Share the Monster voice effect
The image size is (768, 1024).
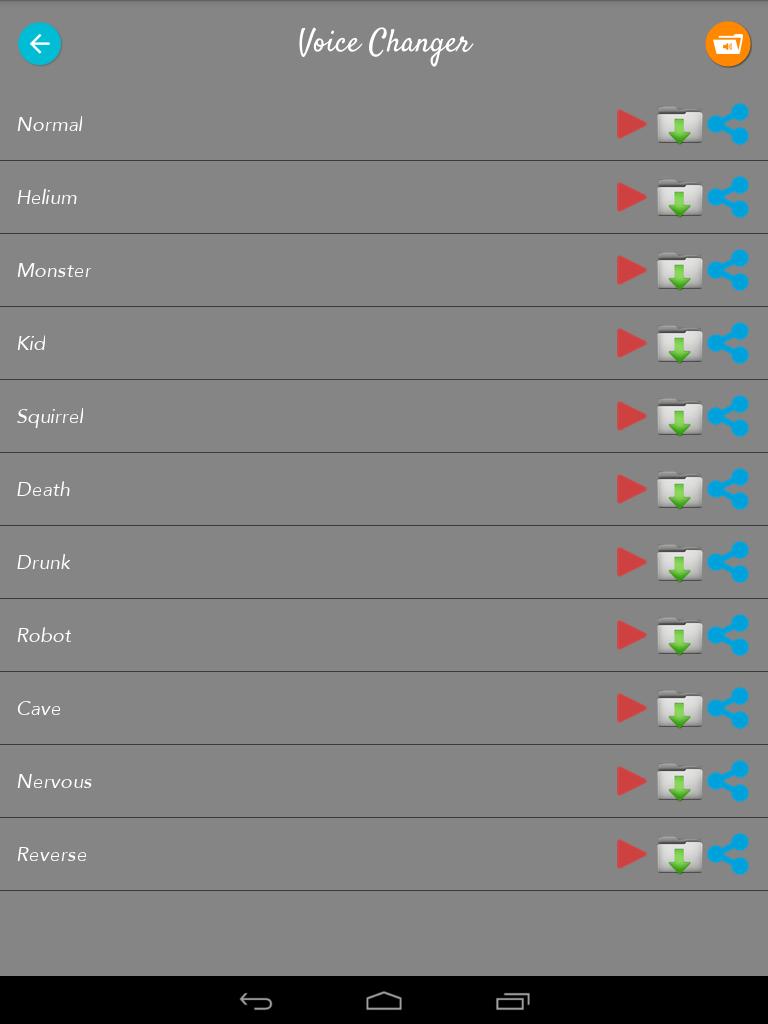[729, 270]
